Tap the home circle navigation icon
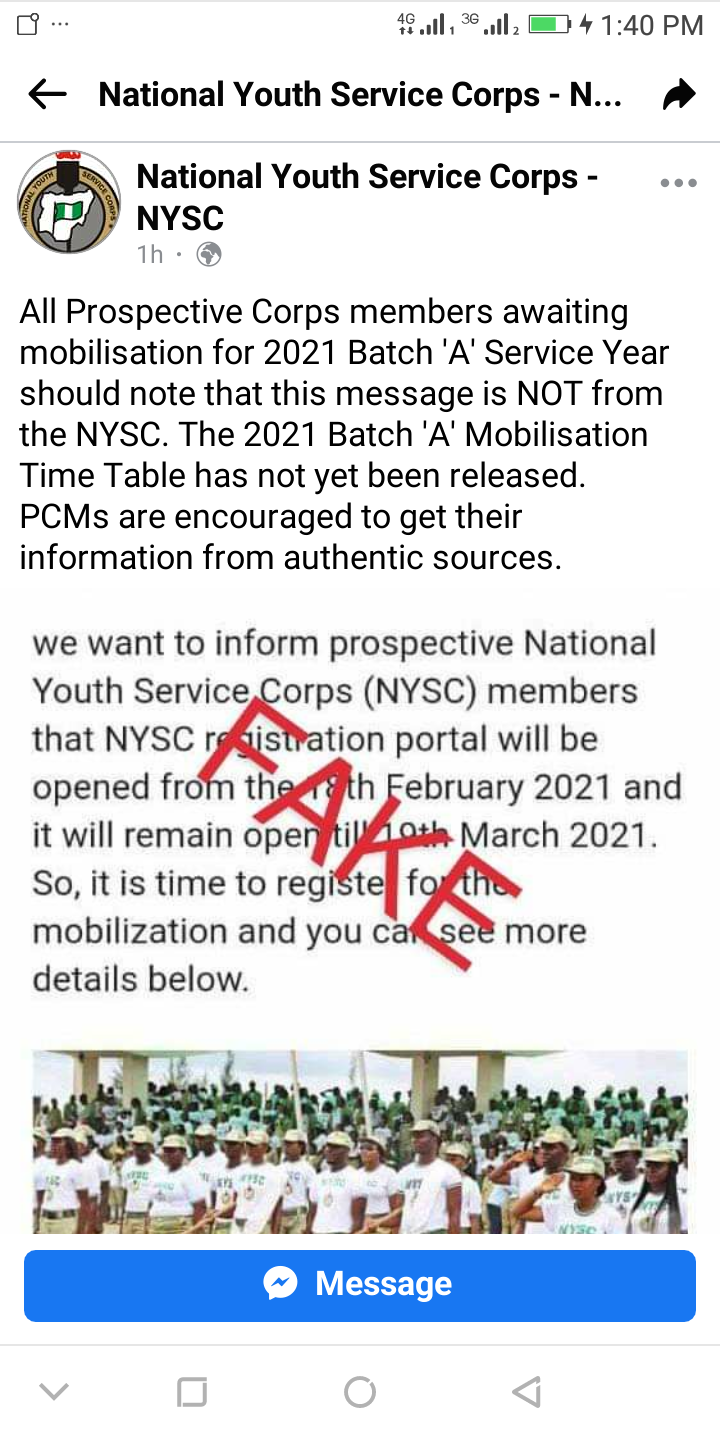720x1440 pixels. tap(360, 1390)
